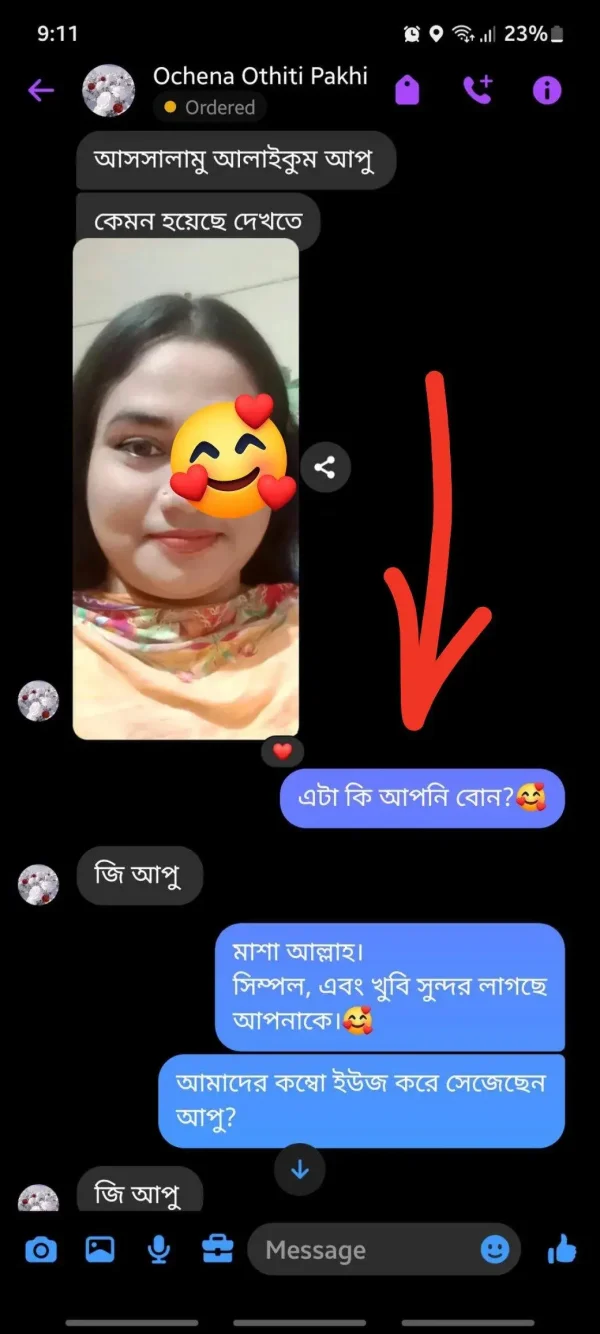Open the order label tag icon
The height and width of the screenshot is (1334, 600).
(407, 91)
